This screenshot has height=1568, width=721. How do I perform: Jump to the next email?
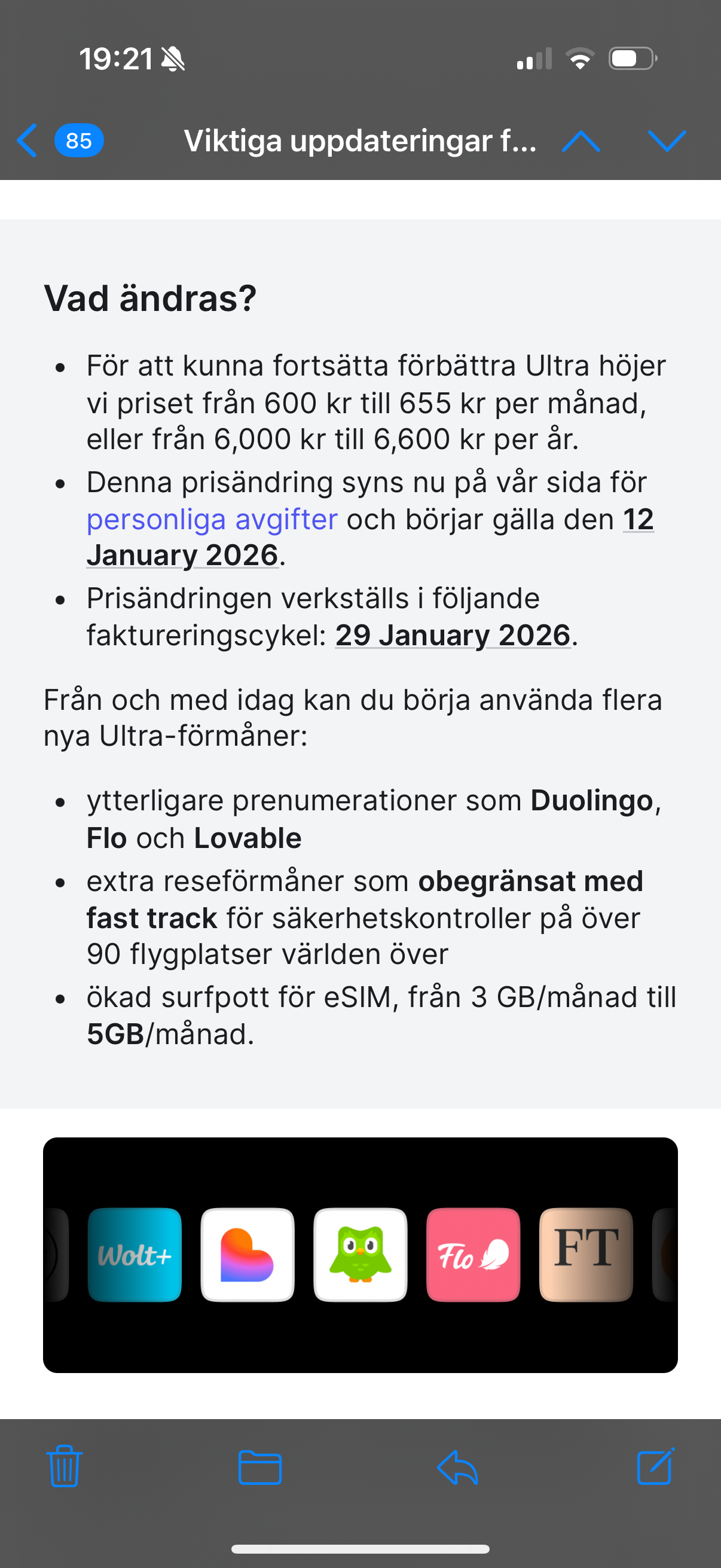(x=667, y=141)
